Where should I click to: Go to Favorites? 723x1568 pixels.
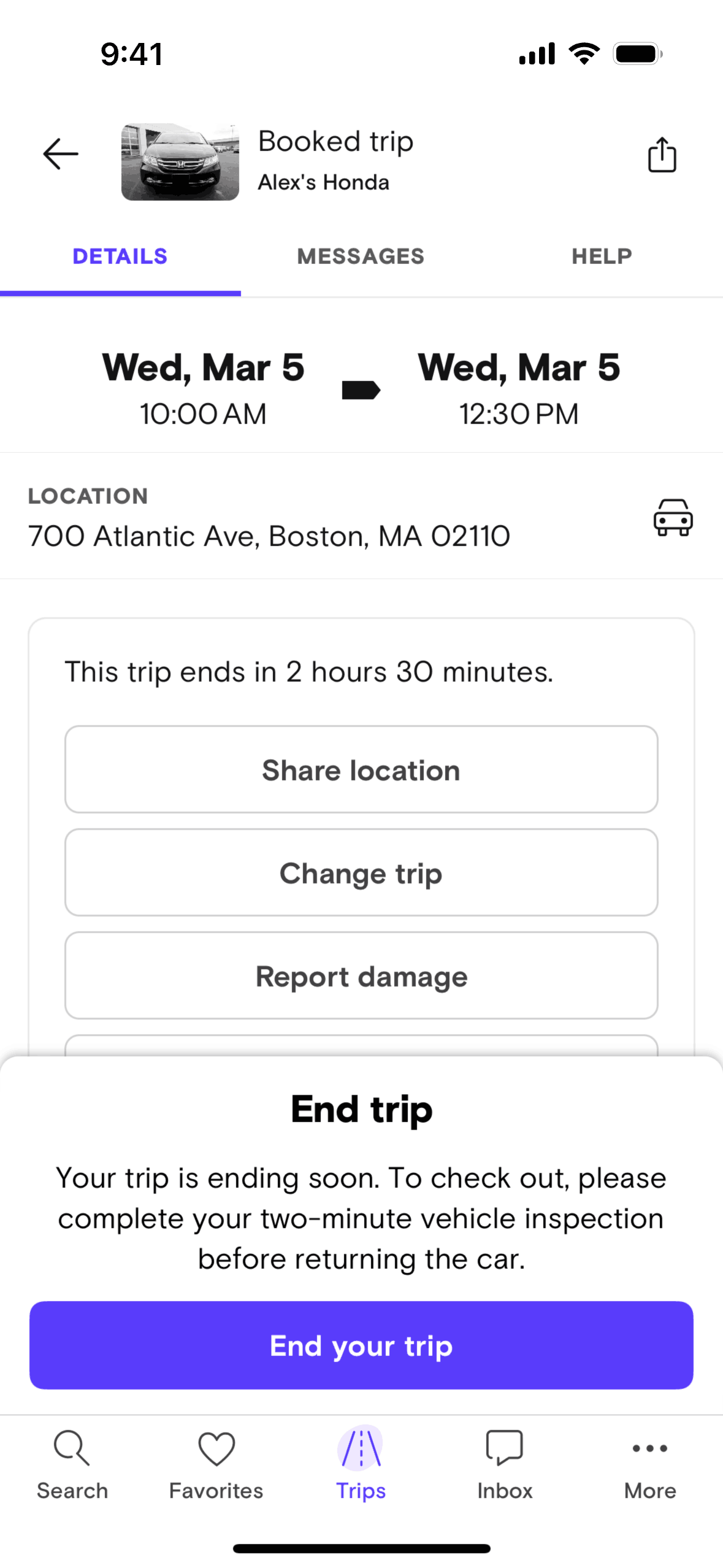tap(216, 1464)
